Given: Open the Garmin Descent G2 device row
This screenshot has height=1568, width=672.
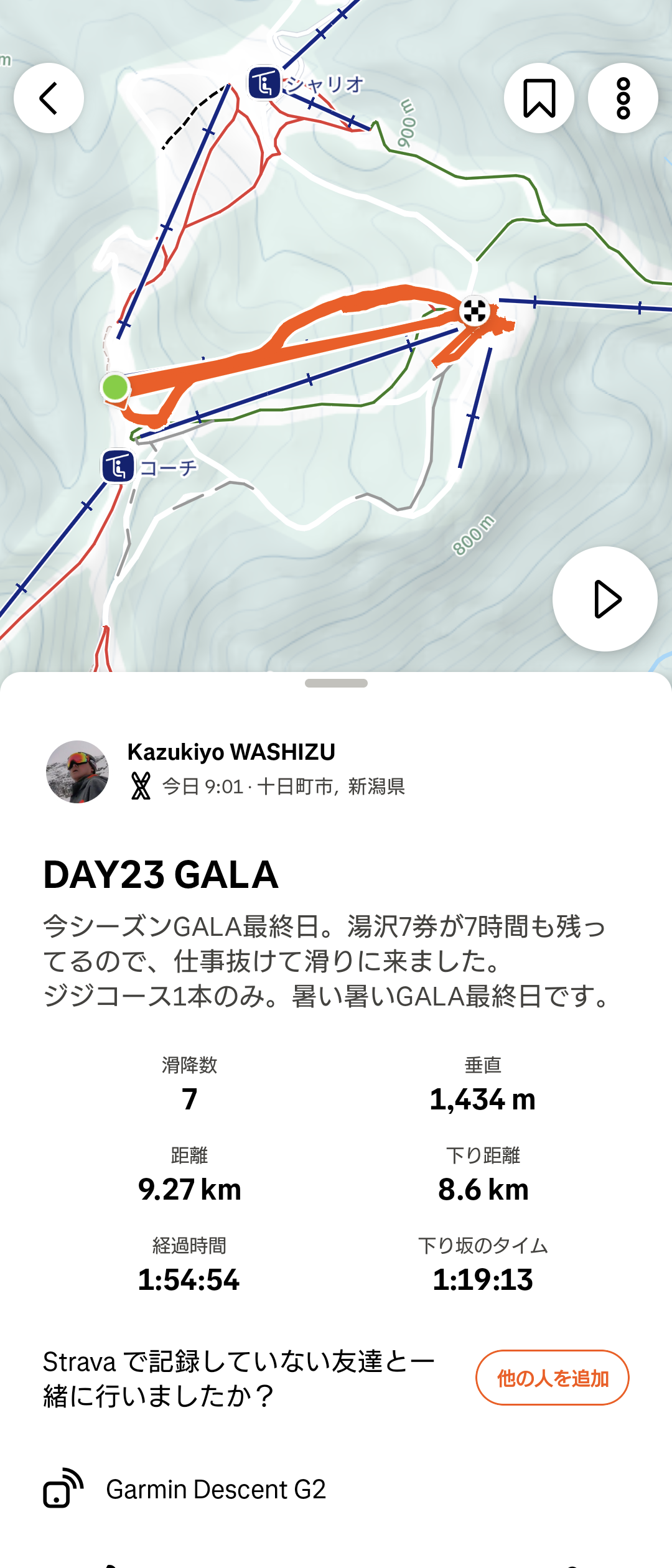Looking at the screenshot, I should [x=215, y=1490].
